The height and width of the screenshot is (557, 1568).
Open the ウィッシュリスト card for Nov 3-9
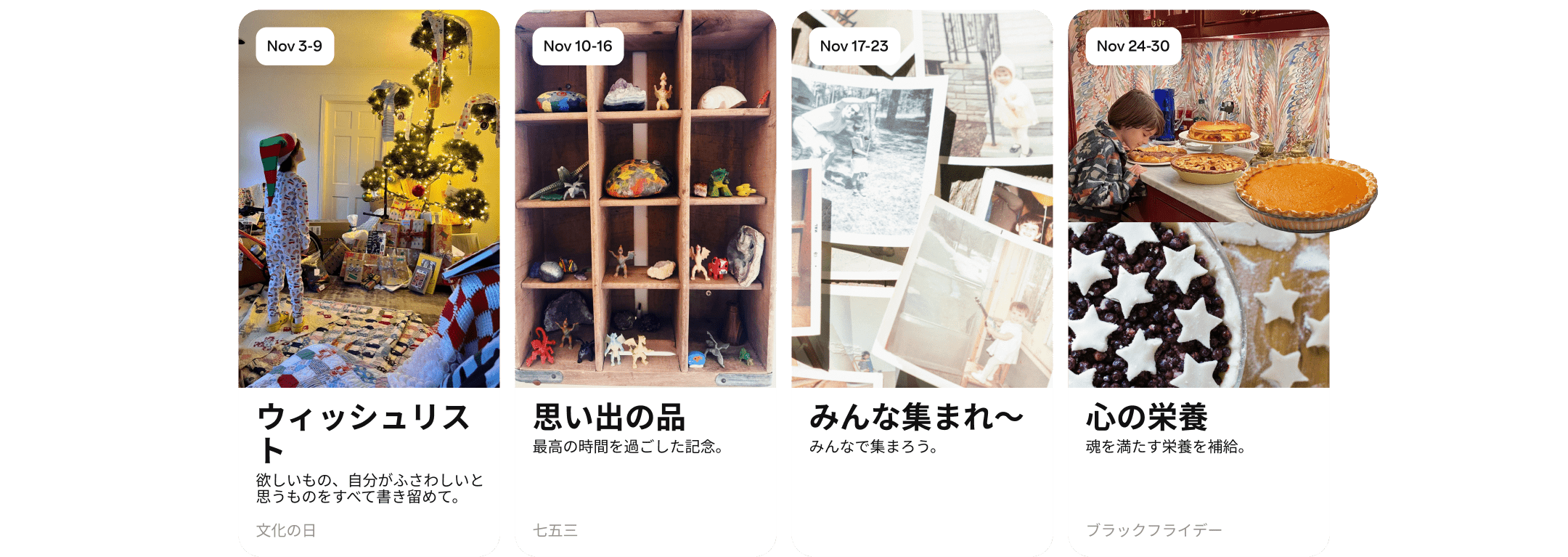(369, 283)
